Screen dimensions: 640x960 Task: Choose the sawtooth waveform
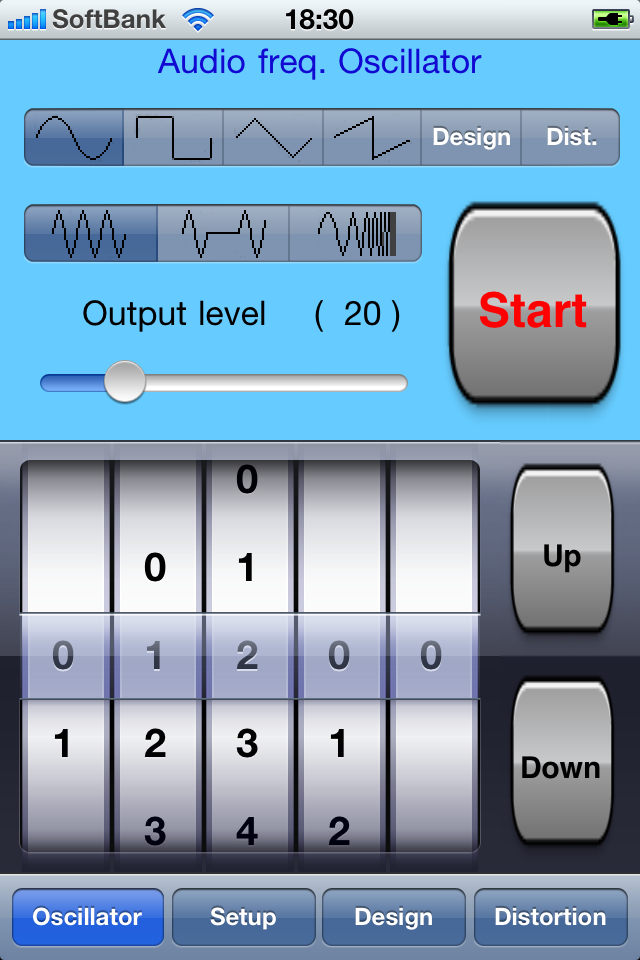click(372, 138)
